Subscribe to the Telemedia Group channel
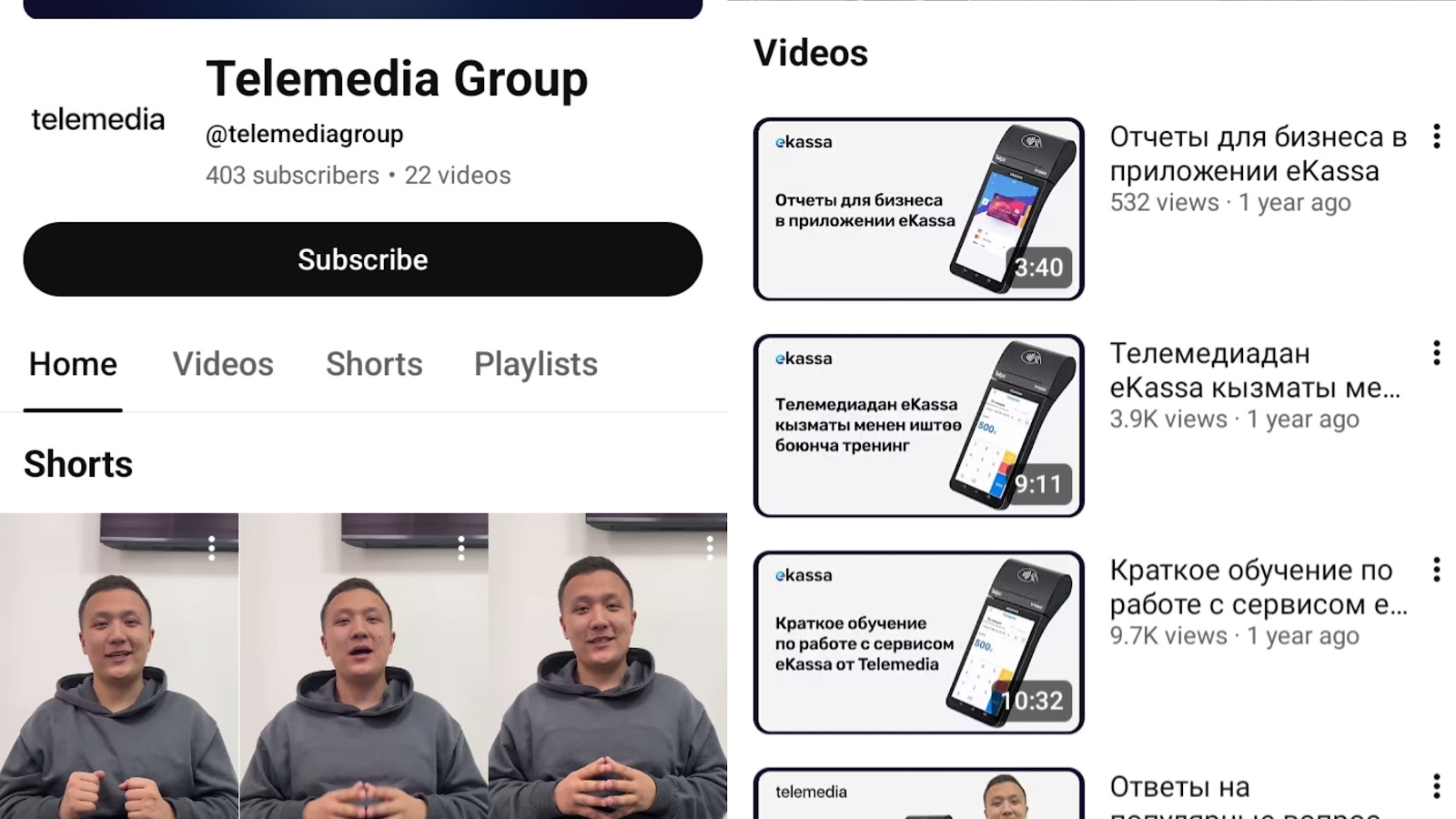The image size is (1456, 819). click(x=362, y=259)
